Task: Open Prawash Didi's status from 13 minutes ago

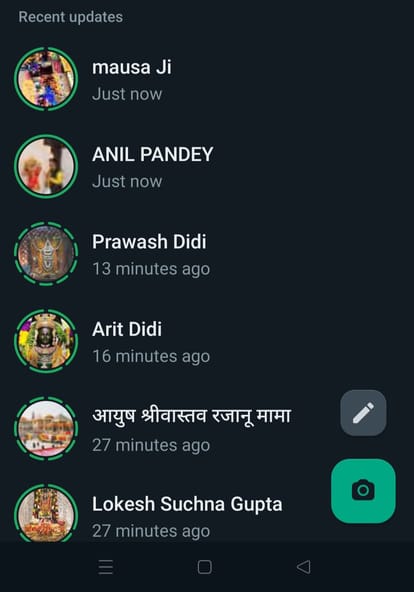Action: (207, 254)
